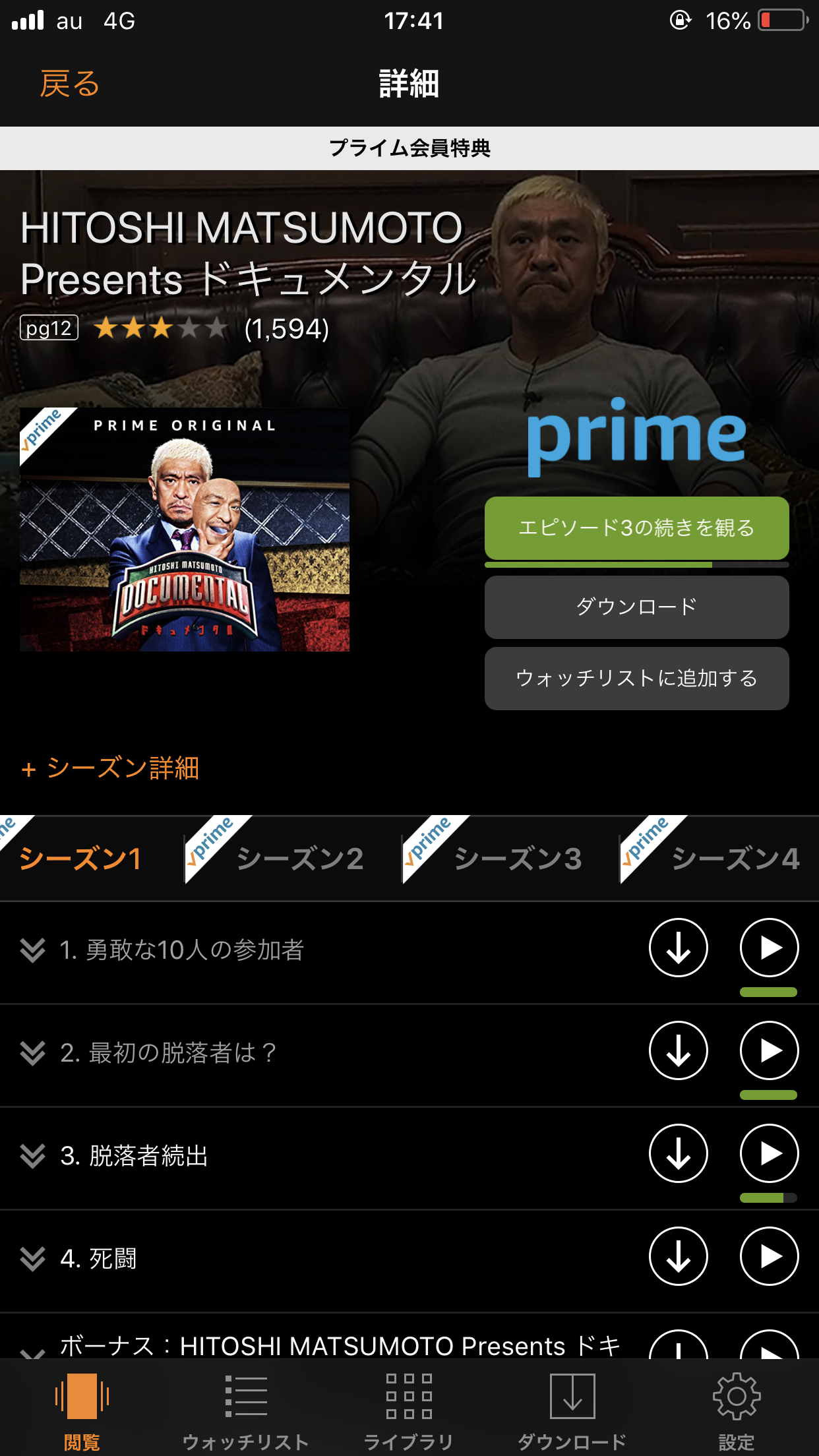Screen dimensions: 819x1456
Task: Expand シーズン詳細
Action: pos(111,768)
